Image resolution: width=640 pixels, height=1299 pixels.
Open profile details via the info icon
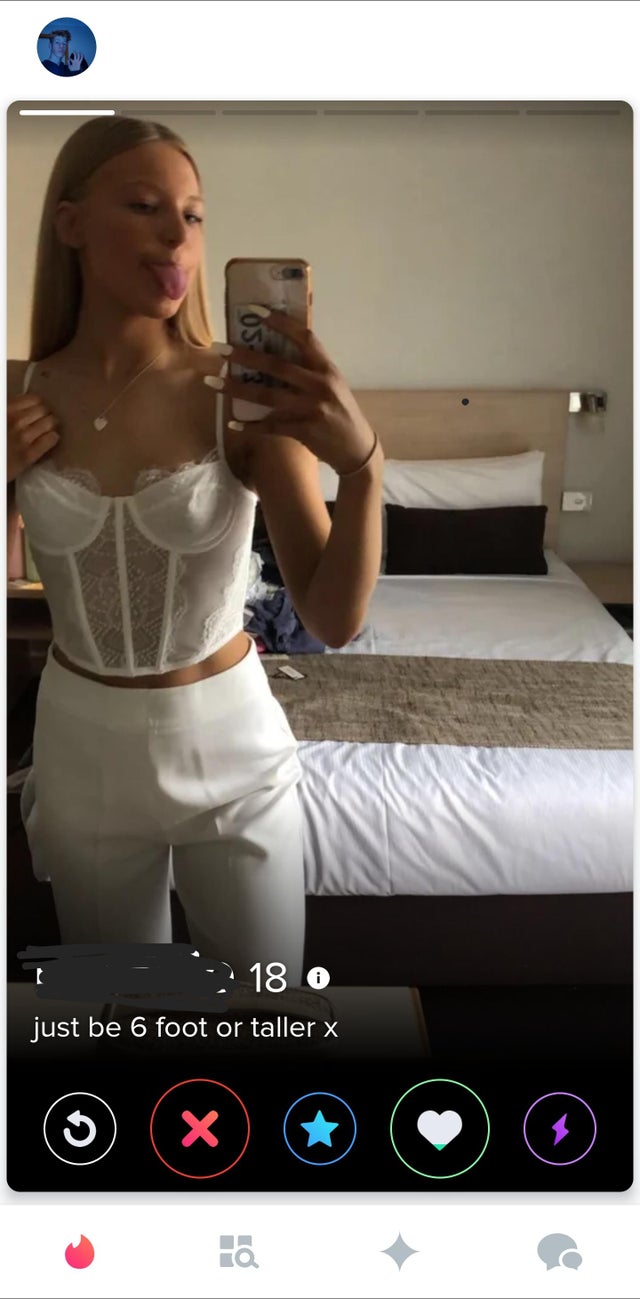(x=318, y=978)
